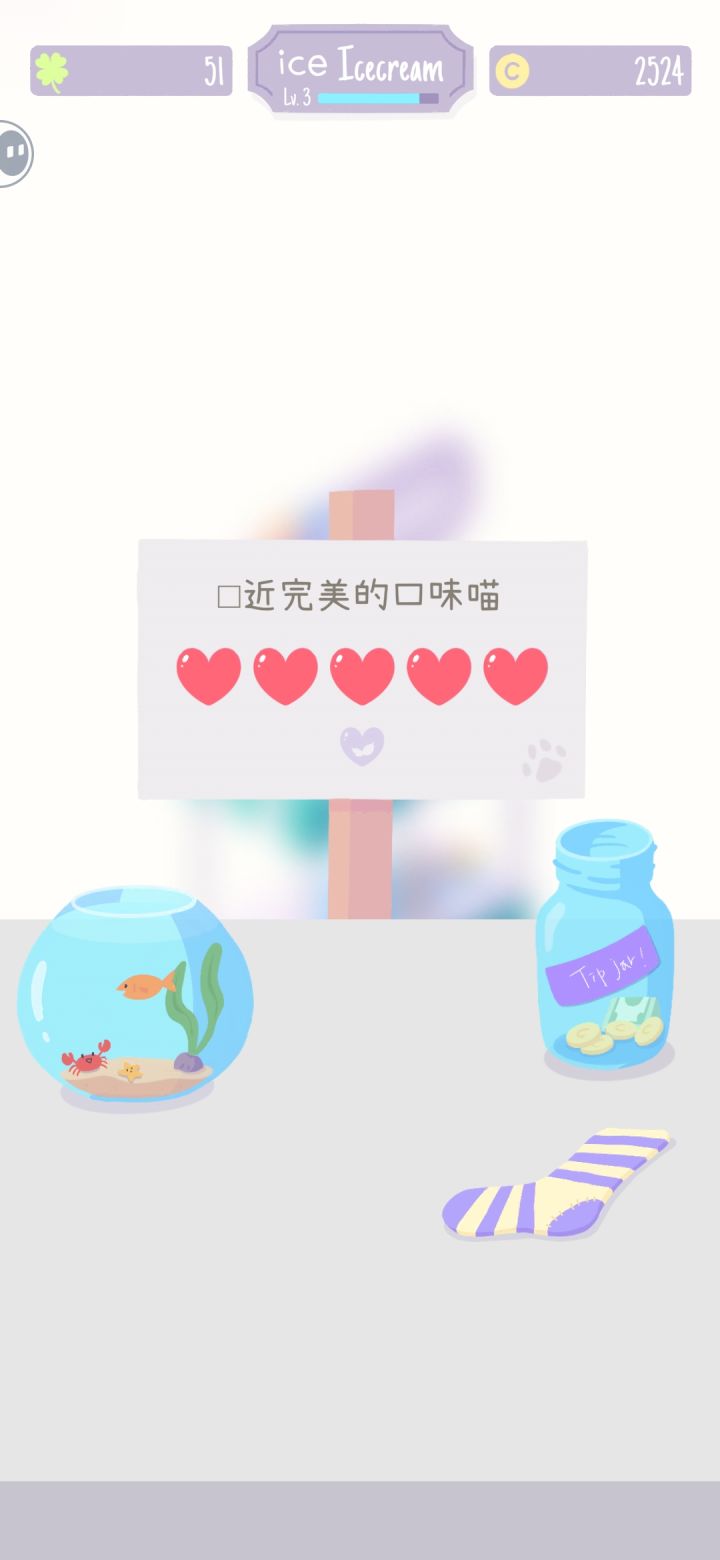Tap the first red heart rating
720x1560 pixels.
tap(208, 672)
